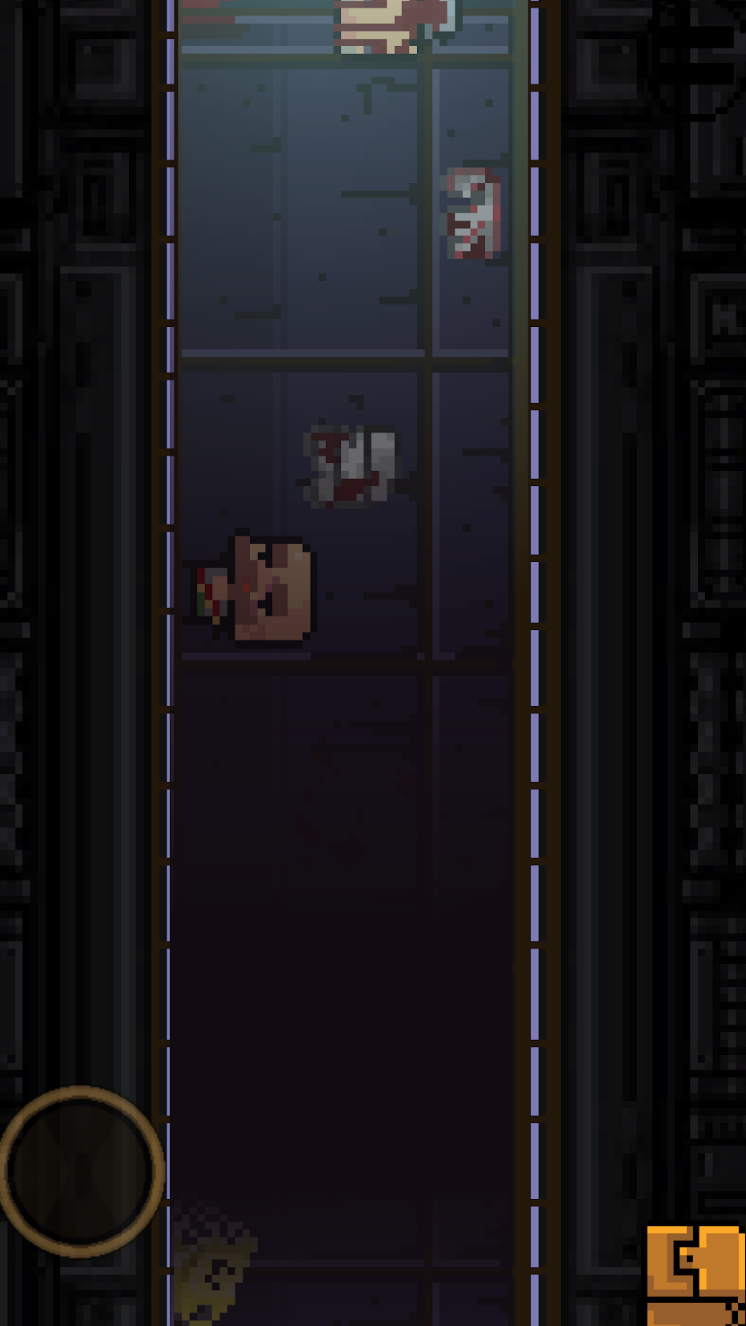Tap the virtual joystick circle
This screenshot has height=1326, width=746.
81,1171
